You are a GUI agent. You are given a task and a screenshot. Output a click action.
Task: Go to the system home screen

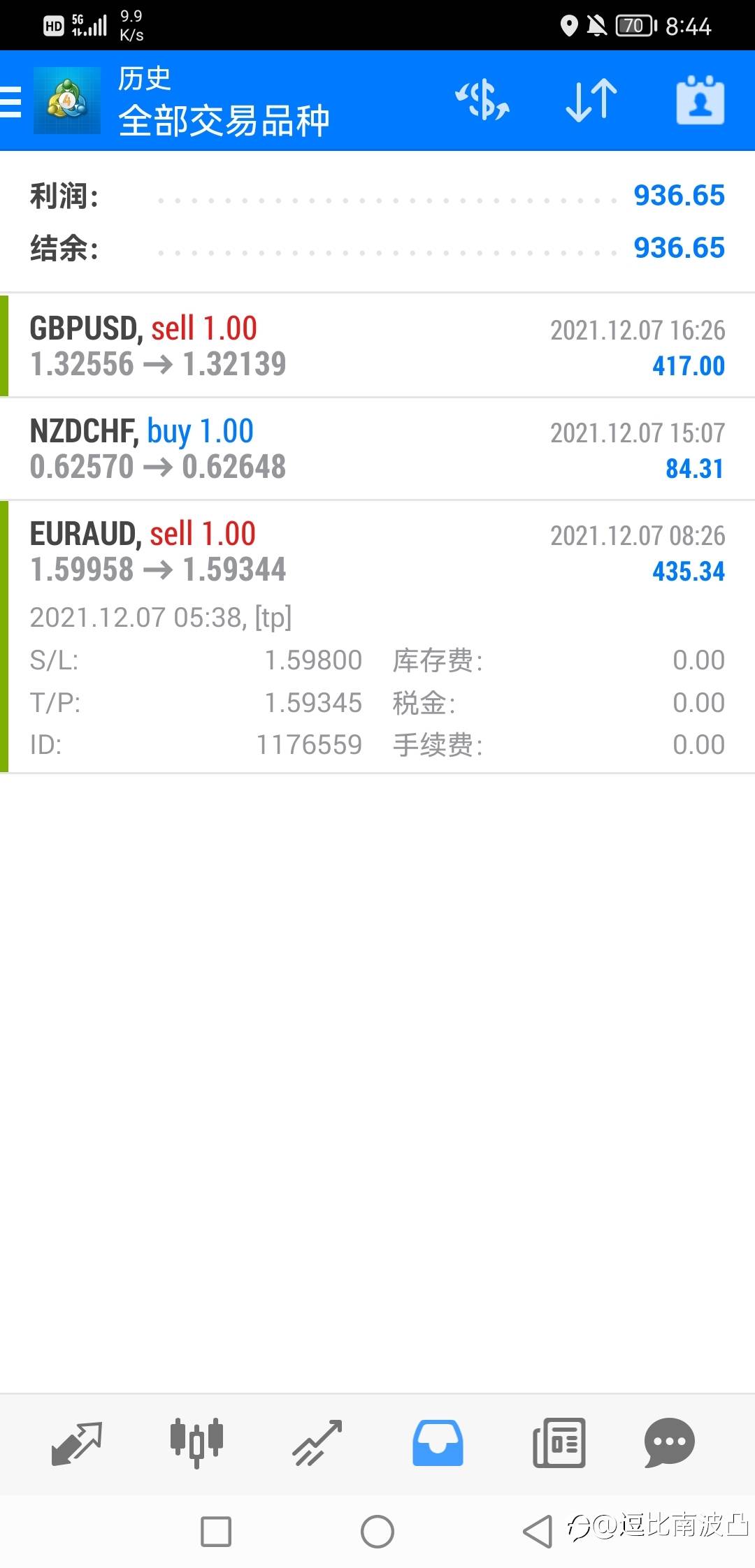pos(377,1532)
